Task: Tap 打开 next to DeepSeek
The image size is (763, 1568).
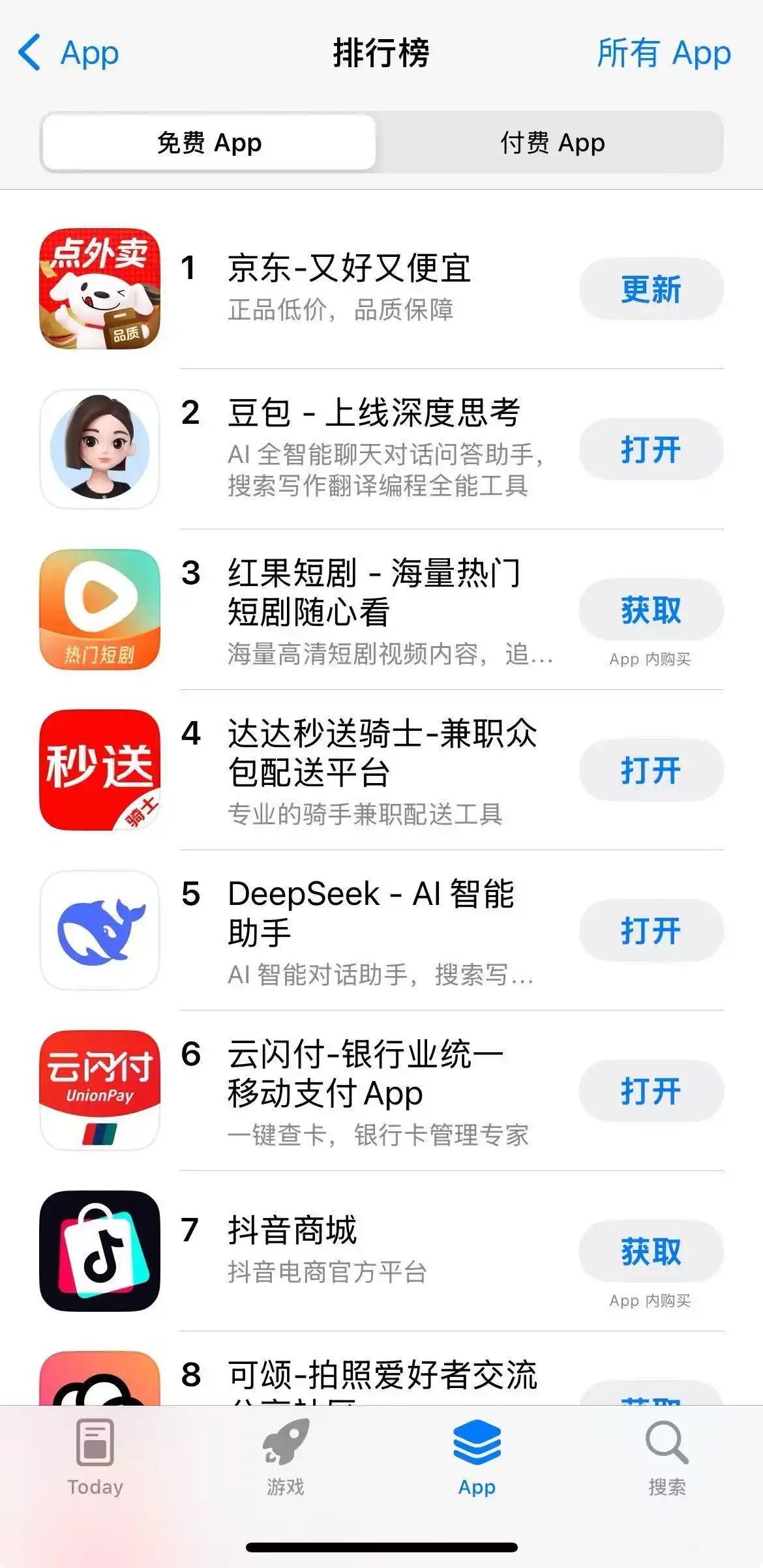Action: [650, 932]
